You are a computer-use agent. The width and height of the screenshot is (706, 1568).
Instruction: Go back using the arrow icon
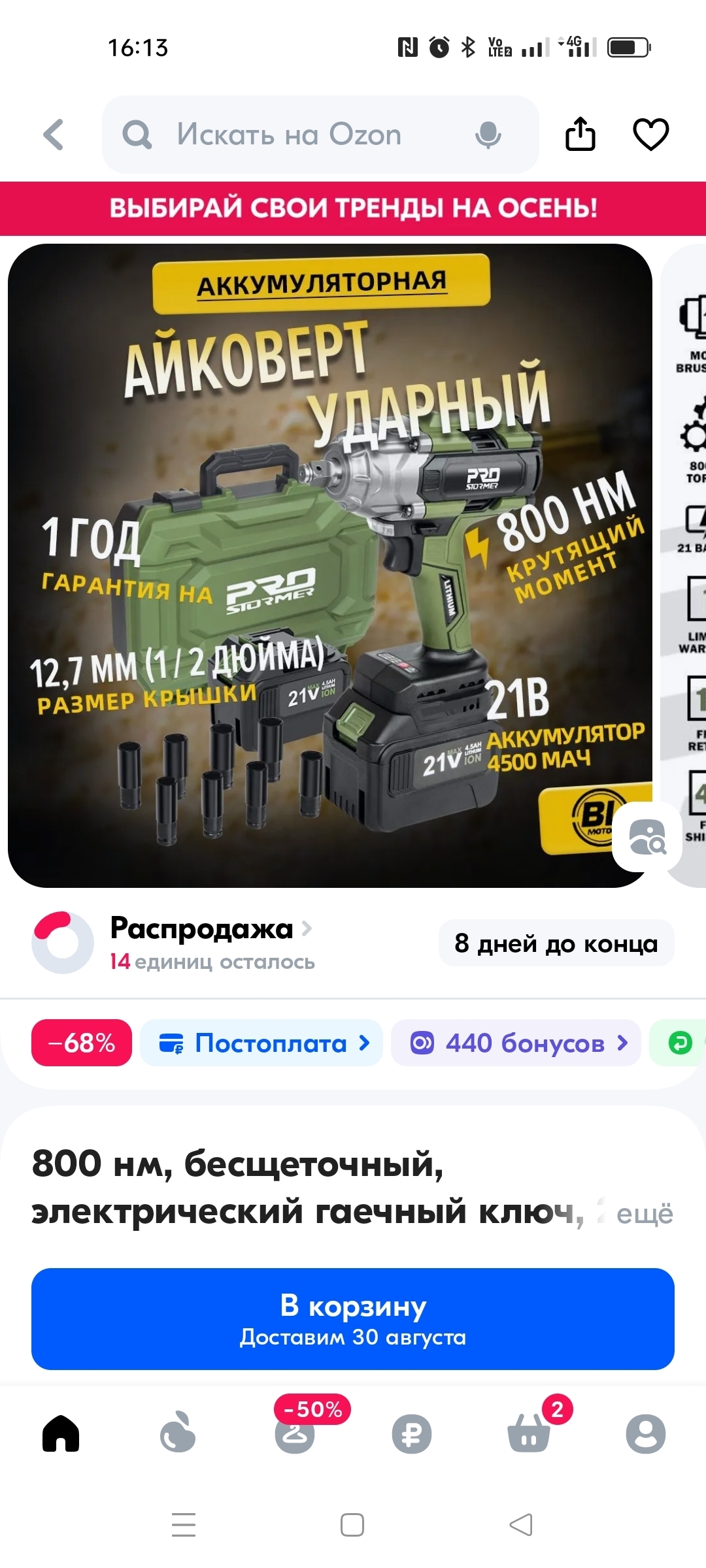click(x=54, y=135)
